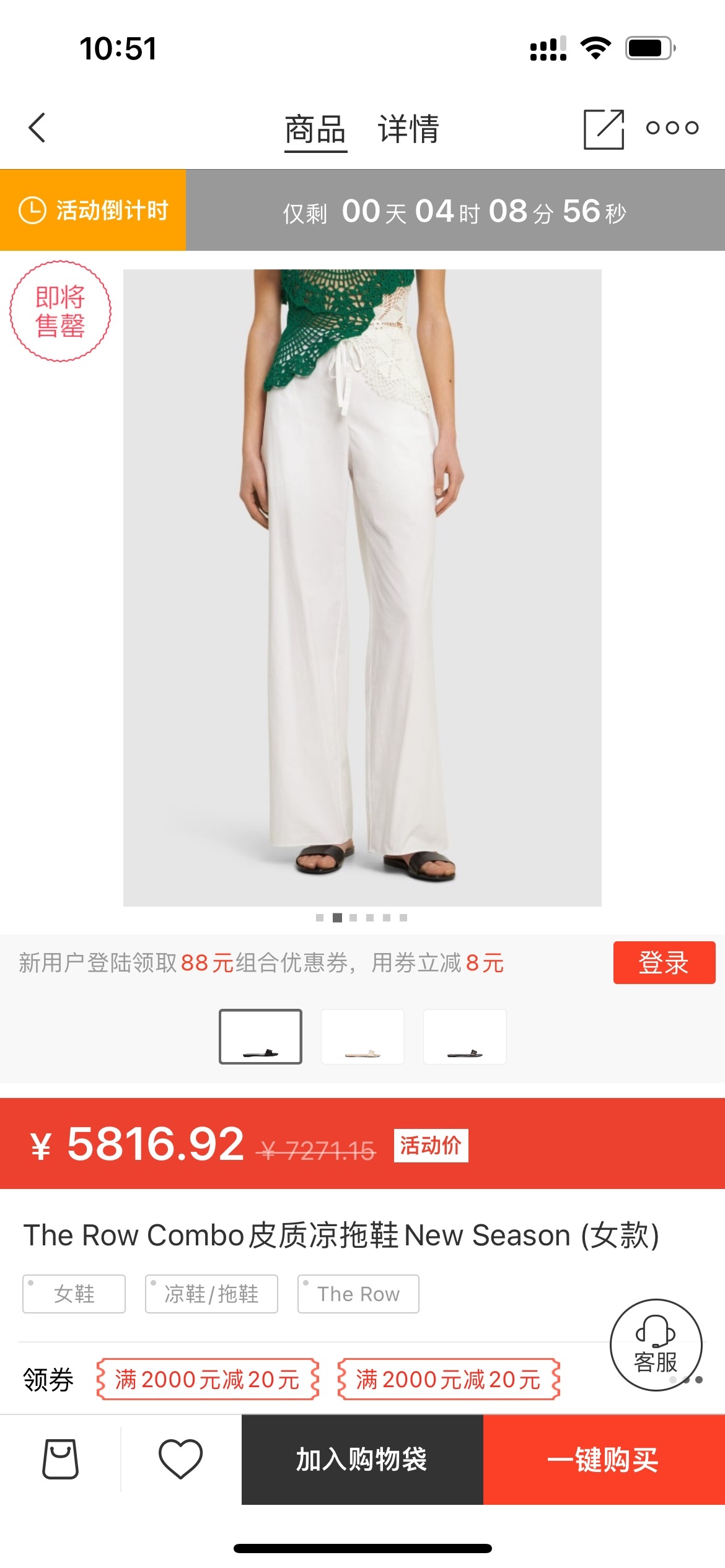This screenshot has height=1568, width=725.
Task: Select the 商品 tab
Action: [x=315, y=130]
